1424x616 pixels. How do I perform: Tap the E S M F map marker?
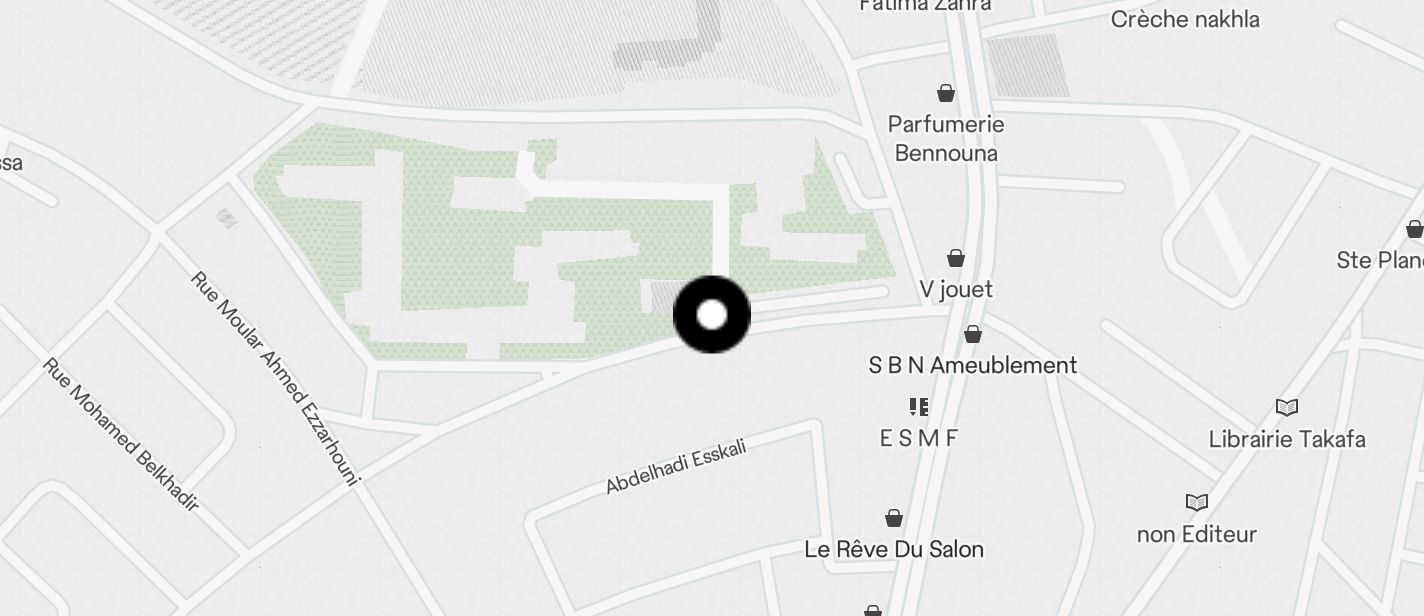[x=919, y=407]
